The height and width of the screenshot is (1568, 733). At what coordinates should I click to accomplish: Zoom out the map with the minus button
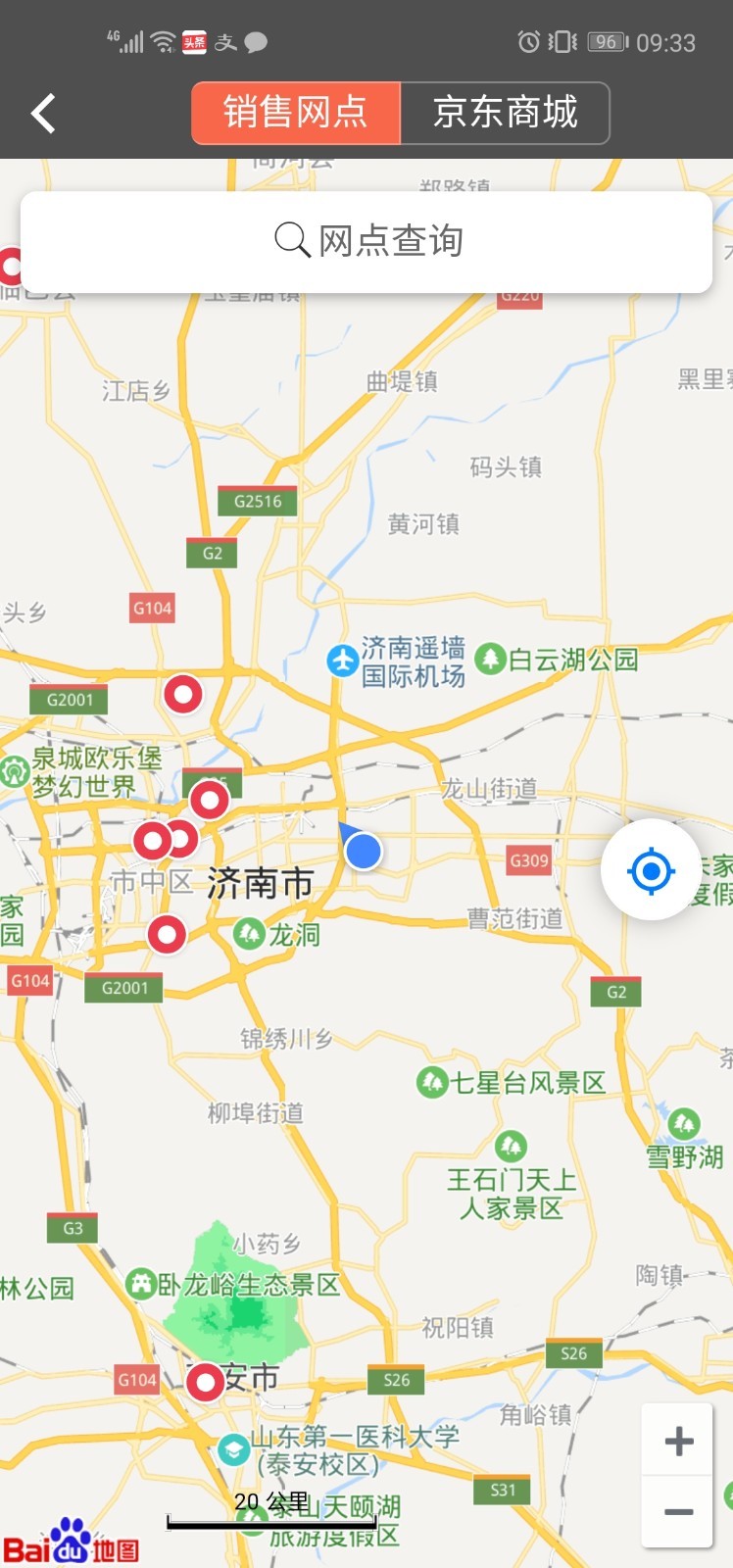click(678, 1512)
